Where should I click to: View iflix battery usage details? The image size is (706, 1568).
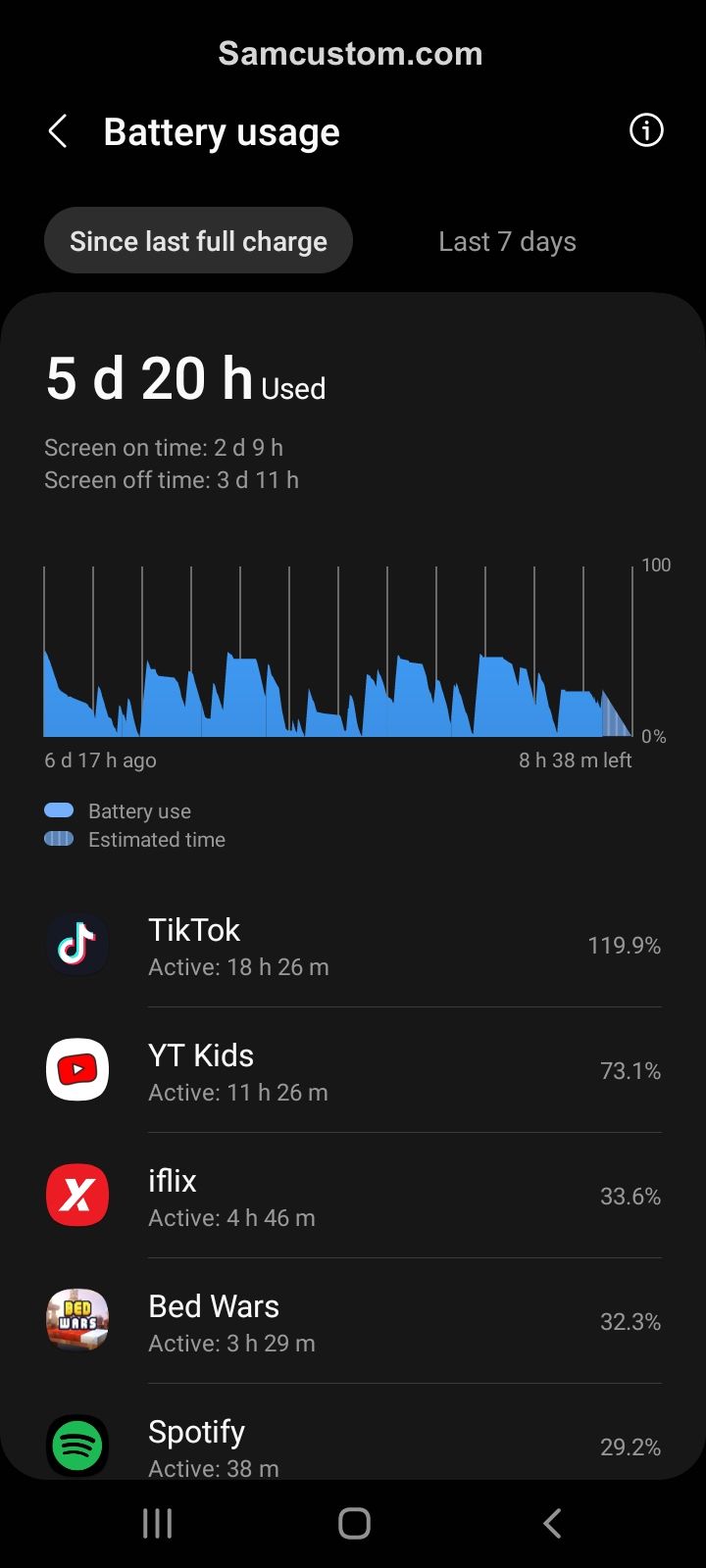coord(353,1197)
